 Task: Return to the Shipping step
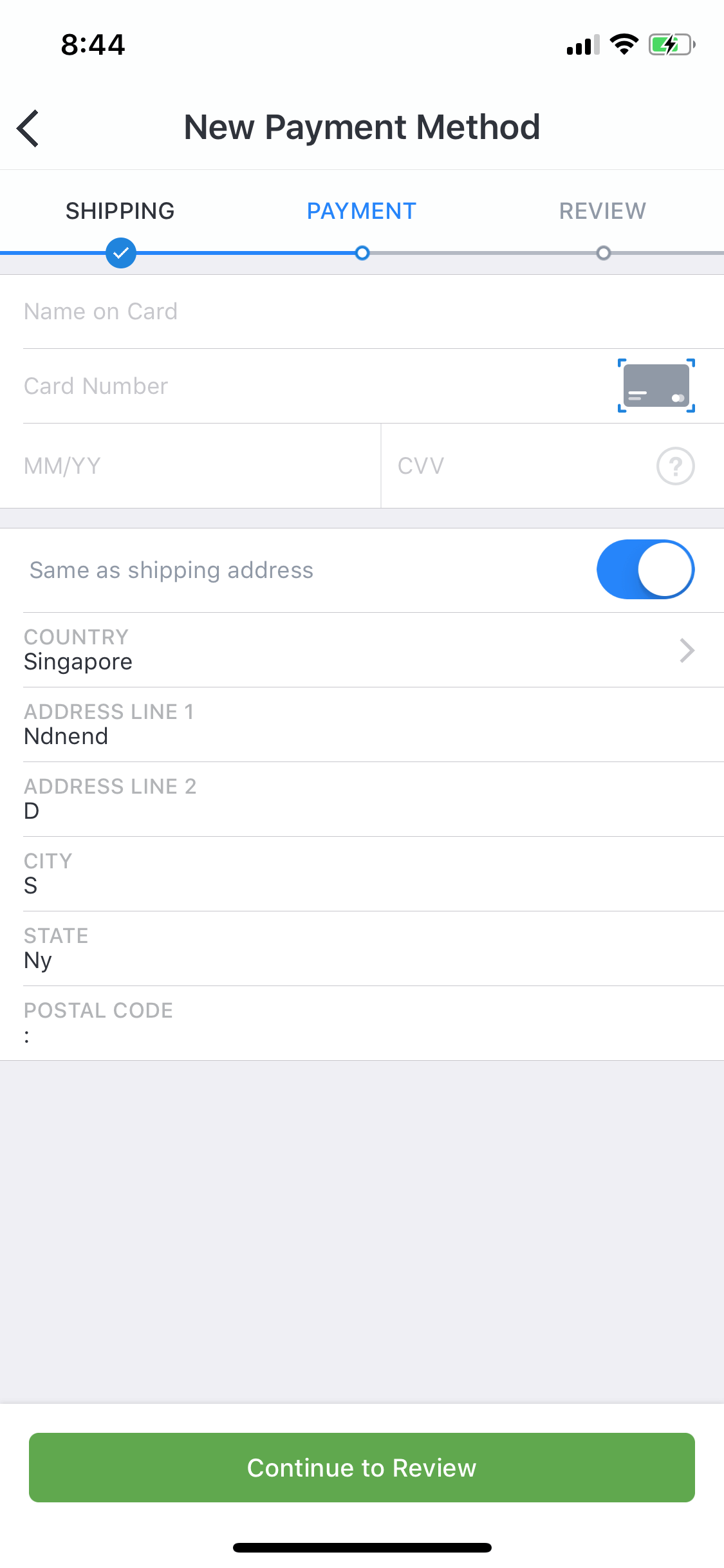click(x=120, y=211)
